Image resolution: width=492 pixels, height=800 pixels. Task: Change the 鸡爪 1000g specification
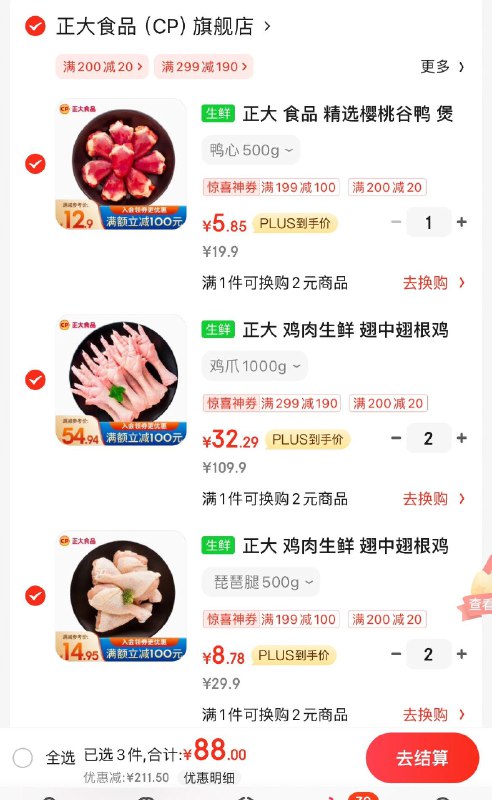(x=255, y=366)
